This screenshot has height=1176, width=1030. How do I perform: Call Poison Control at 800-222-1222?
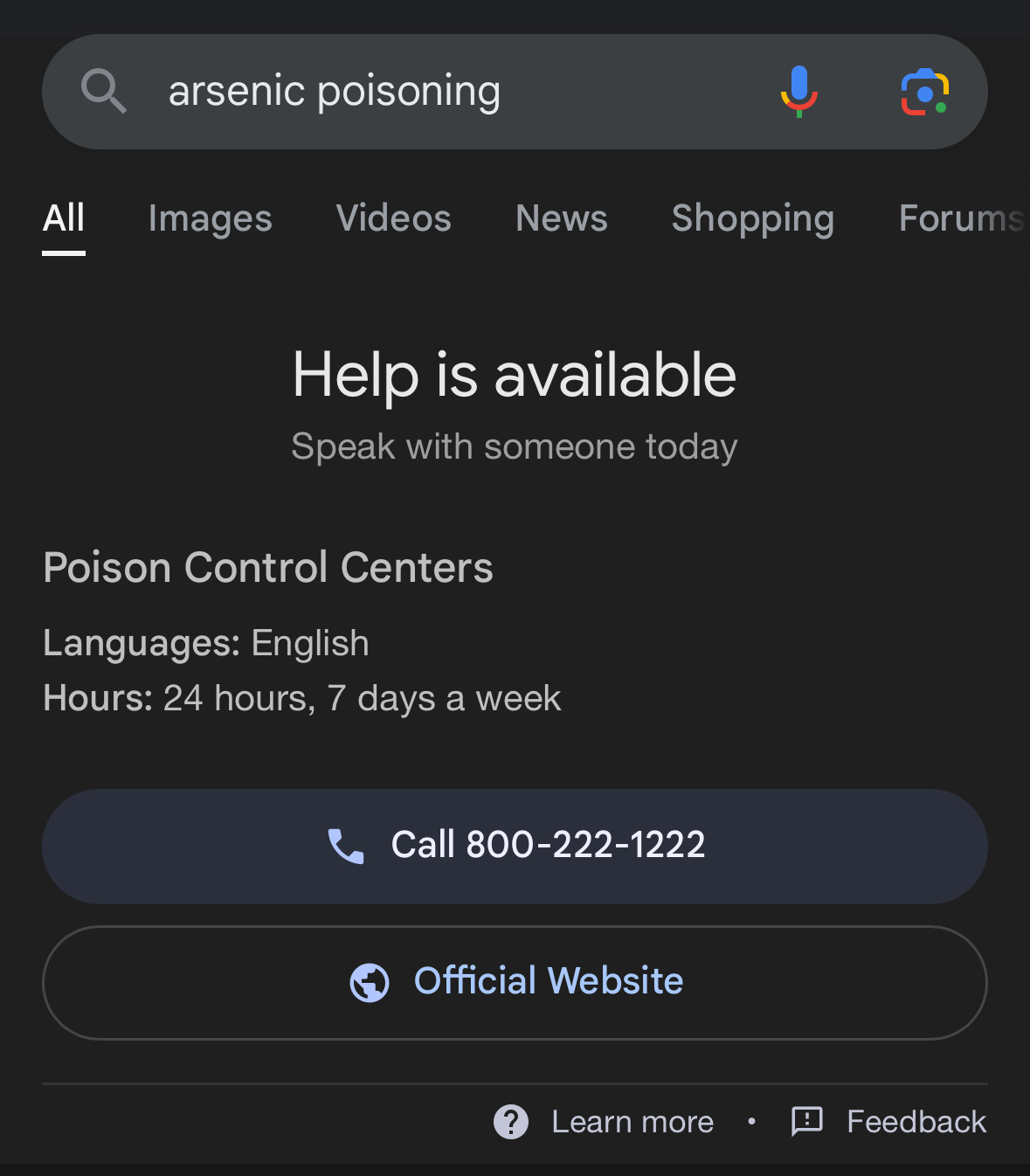point(515,846)
